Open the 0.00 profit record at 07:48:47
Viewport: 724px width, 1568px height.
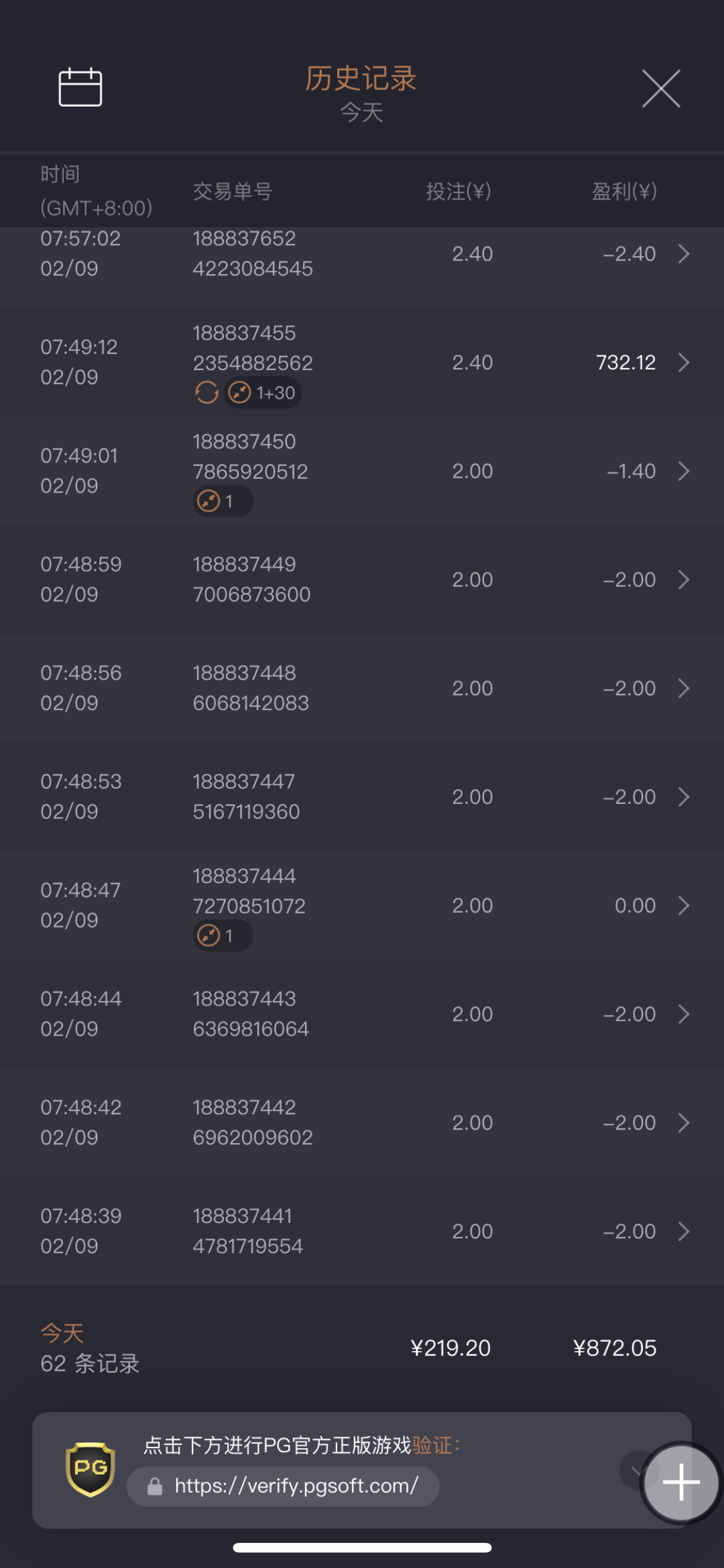683,906
